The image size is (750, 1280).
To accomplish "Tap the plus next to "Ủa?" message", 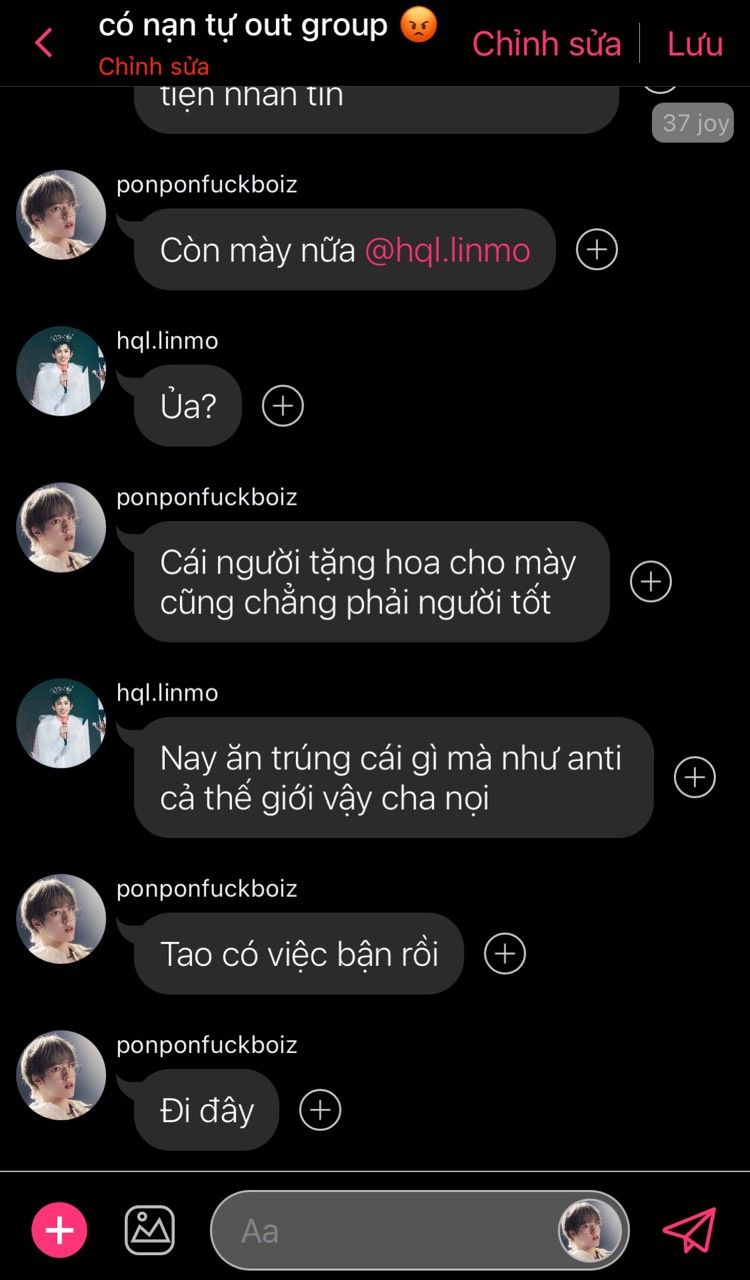I will click(x=283, y=405).
